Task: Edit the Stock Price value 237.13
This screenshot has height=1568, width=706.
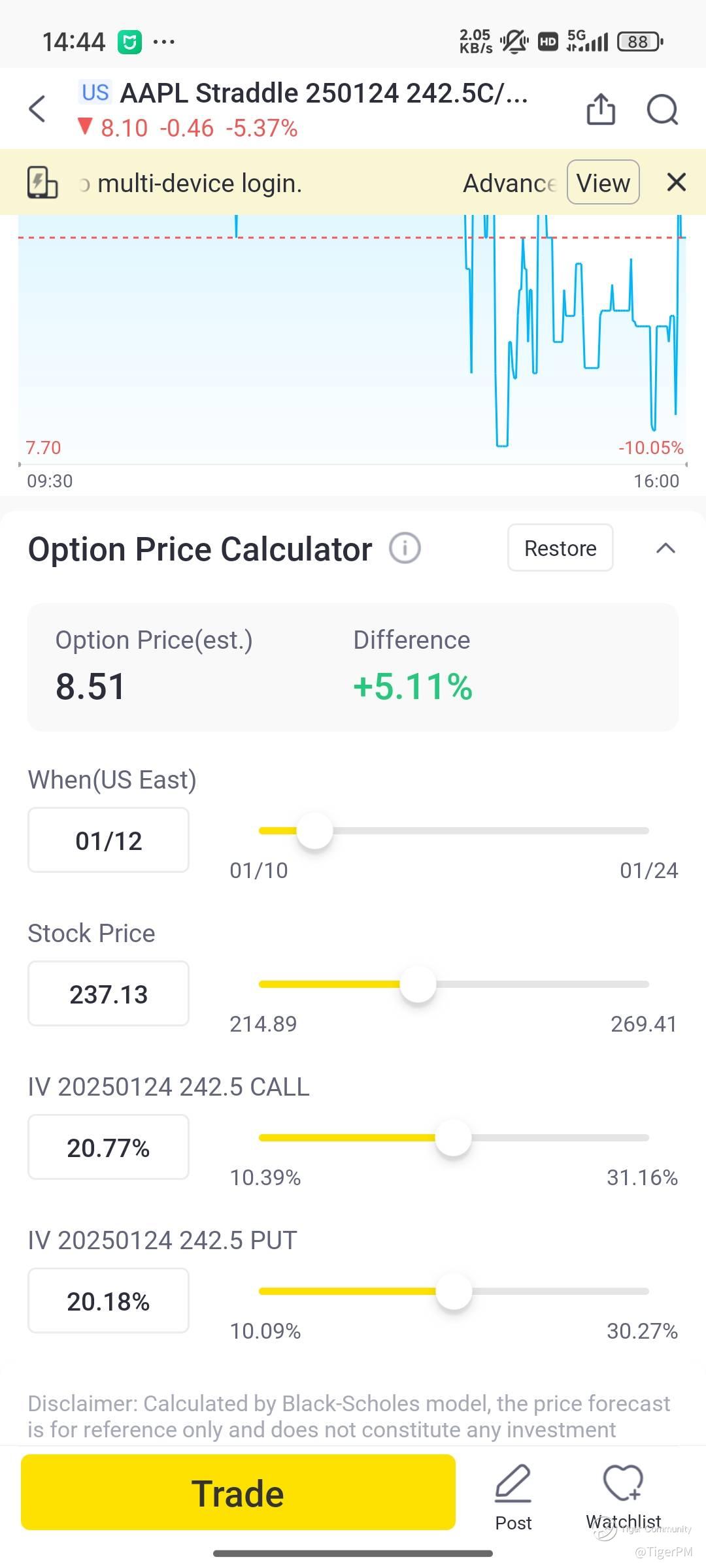Action: pyautogui.click(x=109, y=994)
